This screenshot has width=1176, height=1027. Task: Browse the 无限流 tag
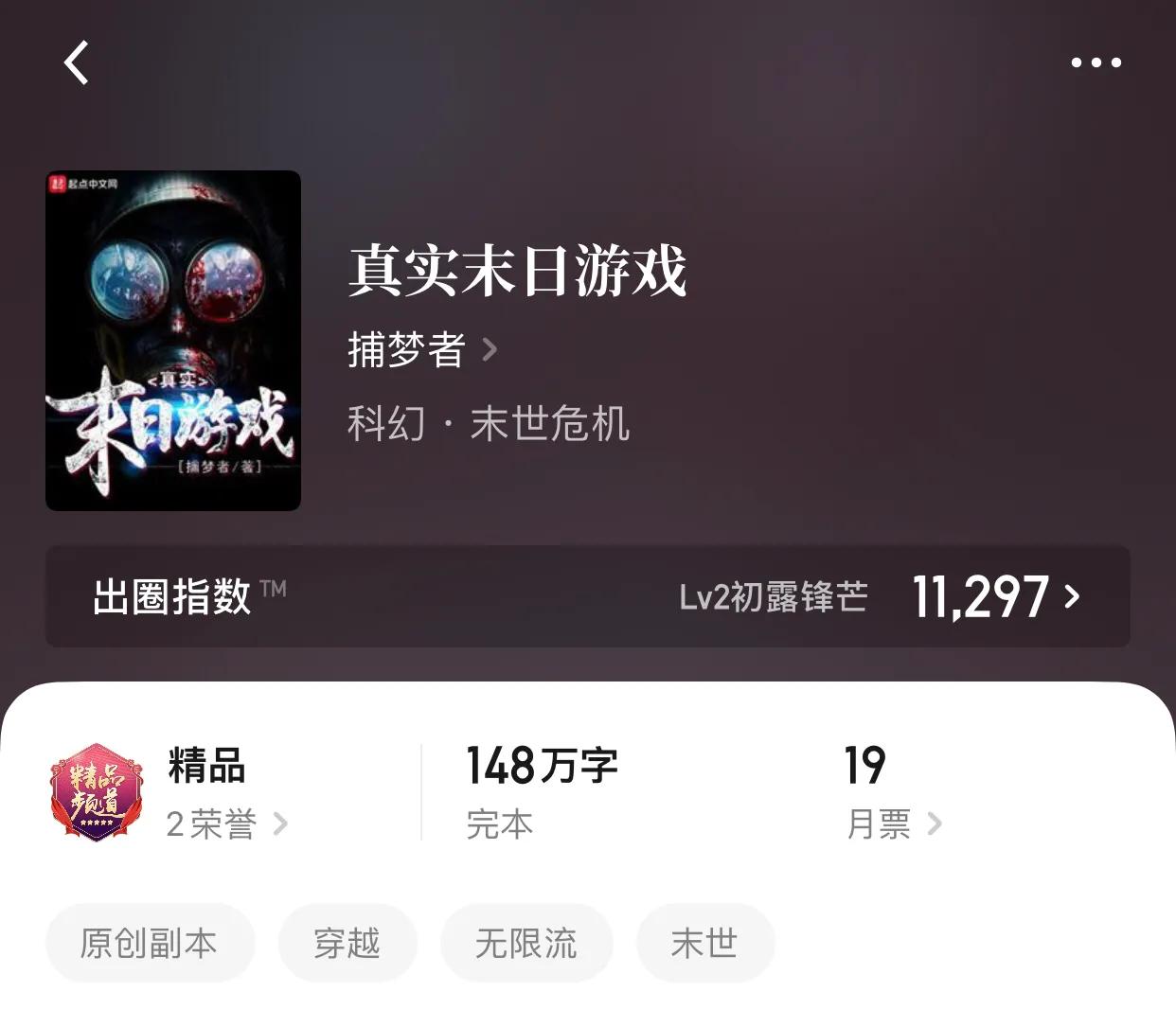click(x=526, y=944)
